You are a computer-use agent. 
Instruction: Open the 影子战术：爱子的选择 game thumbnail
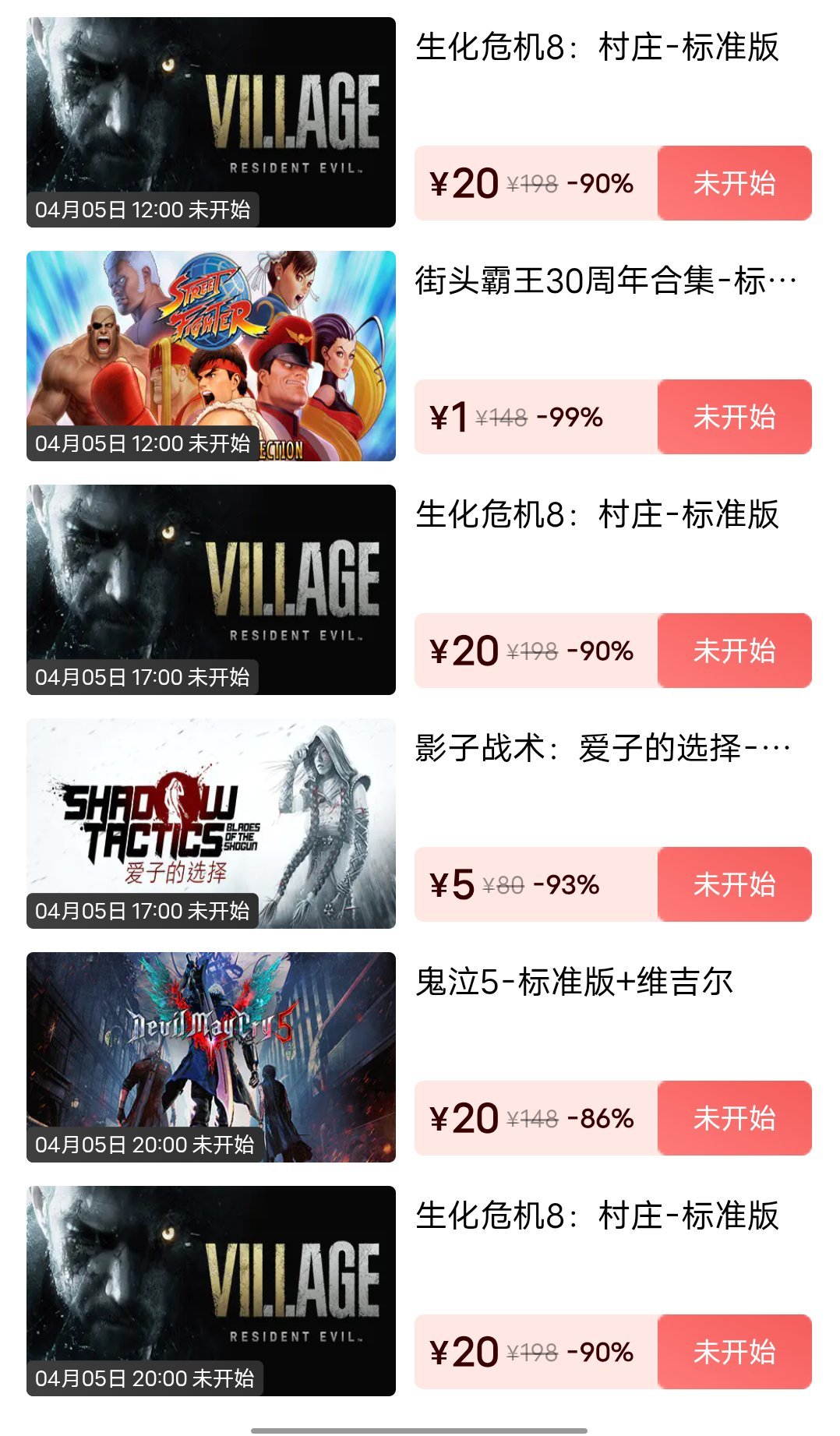coord(210,824)
